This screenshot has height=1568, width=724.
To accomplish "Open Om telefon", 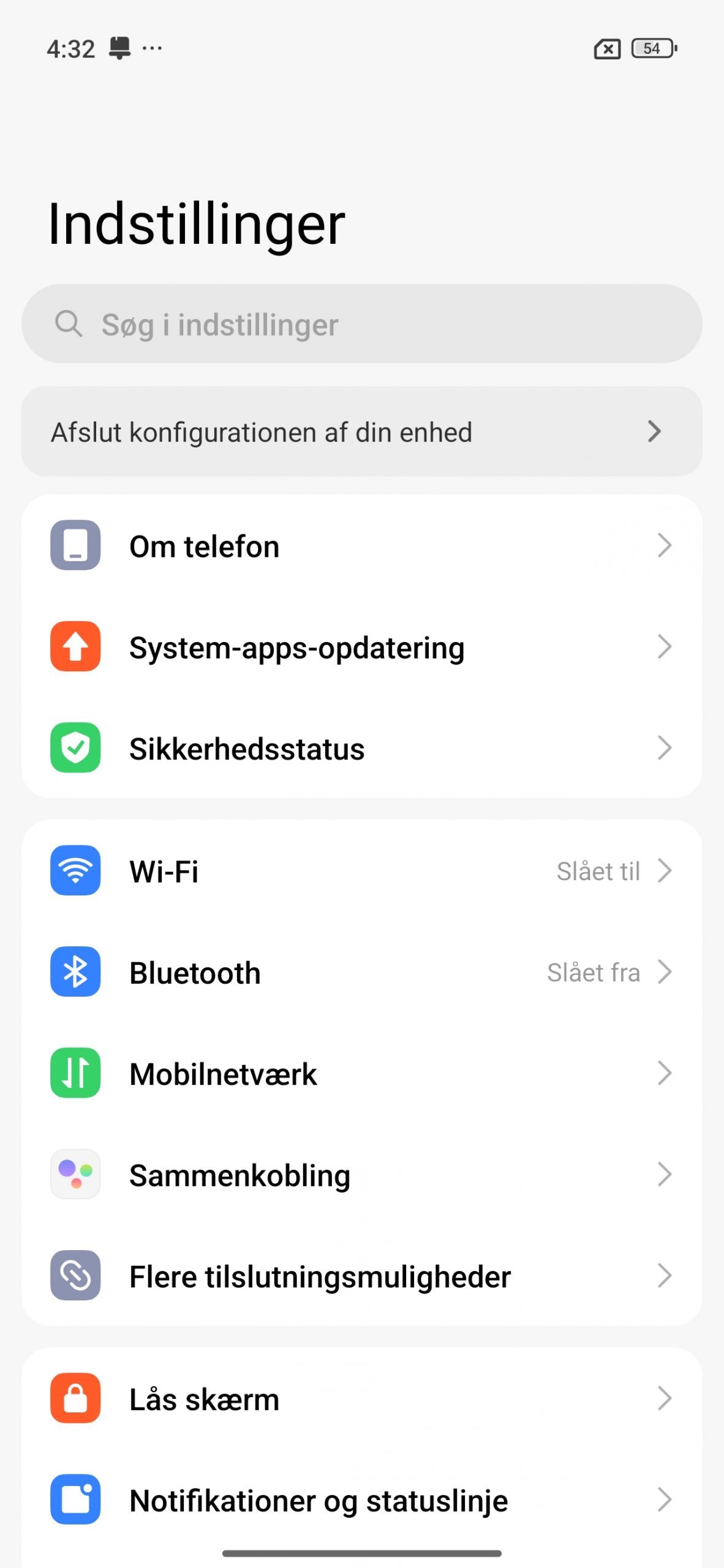I will tap(361, 546).
